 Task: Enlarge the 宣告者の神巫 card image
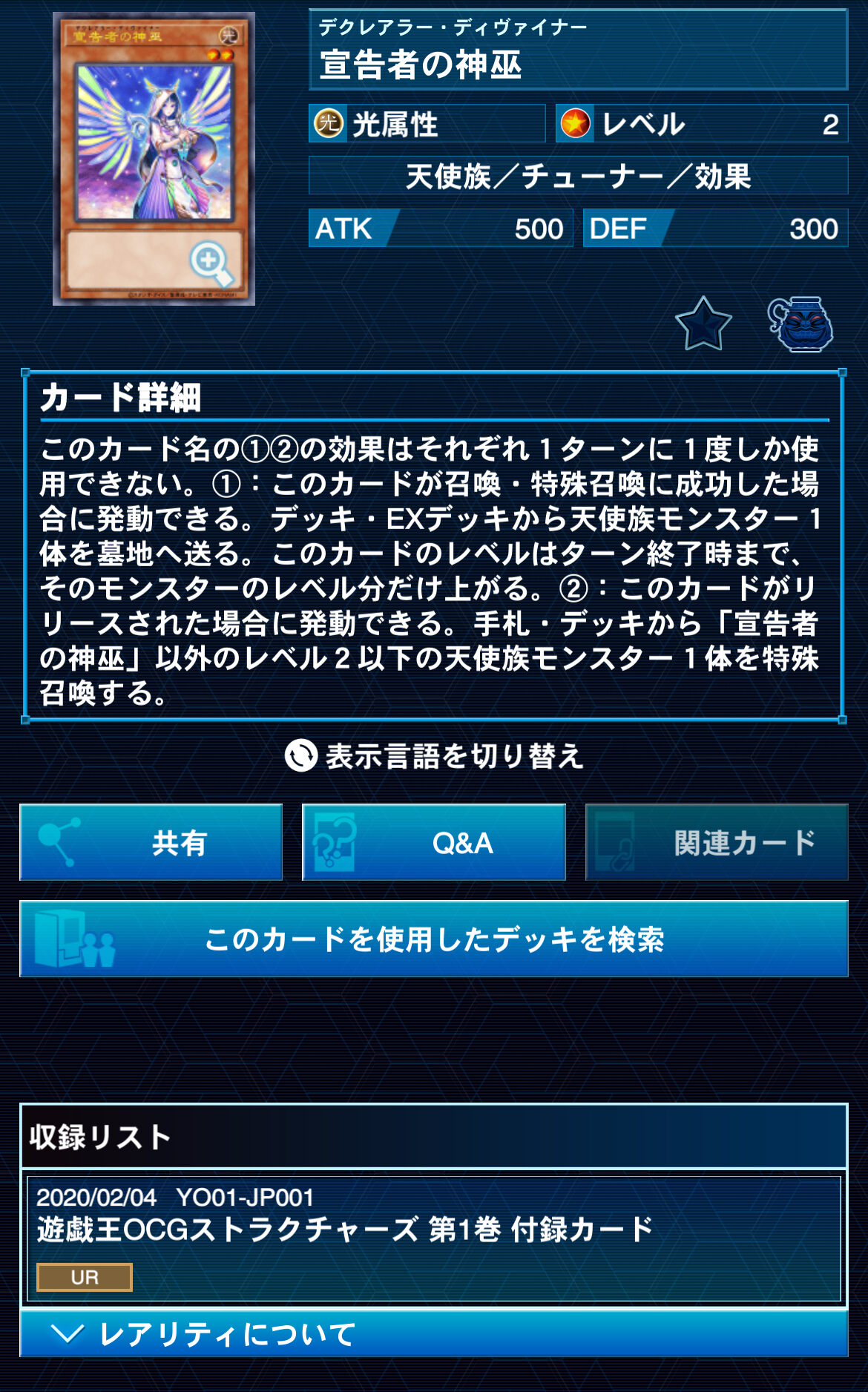click(x=154, y=158)
